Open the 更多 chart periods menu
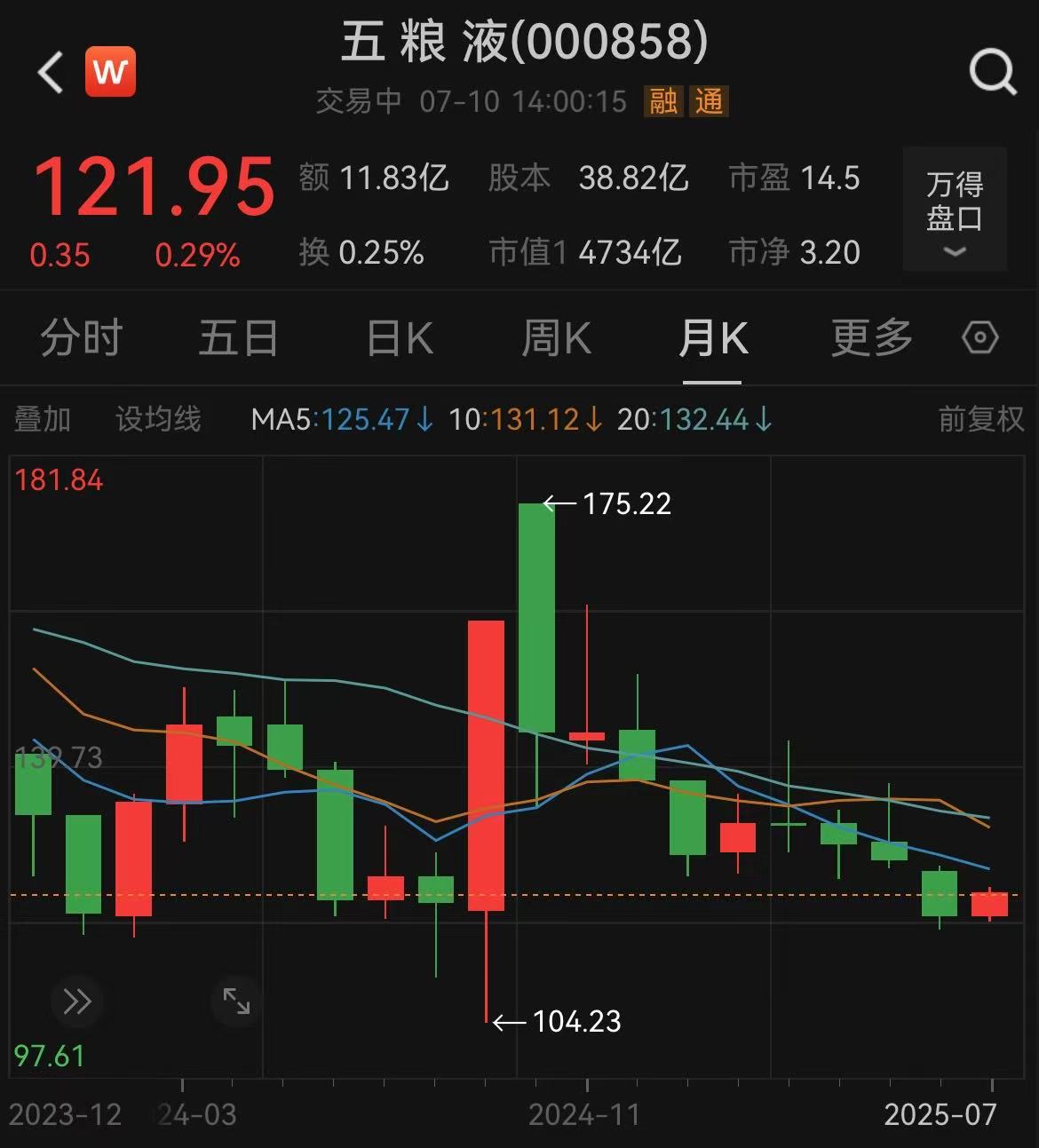This screenshot has height=1148, width=1039. pos(871,339)
